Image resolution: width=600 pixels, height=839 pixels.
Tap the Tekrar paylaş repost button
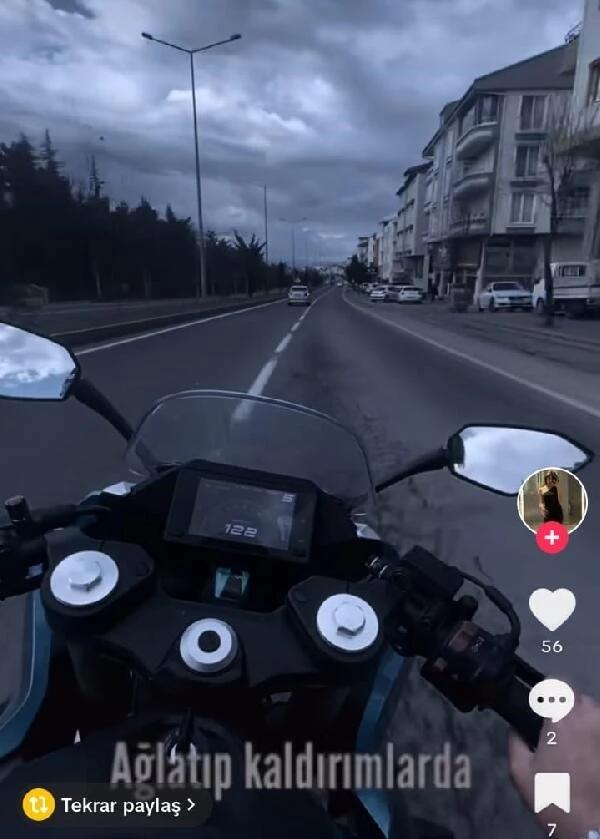[x=110, y=804]
